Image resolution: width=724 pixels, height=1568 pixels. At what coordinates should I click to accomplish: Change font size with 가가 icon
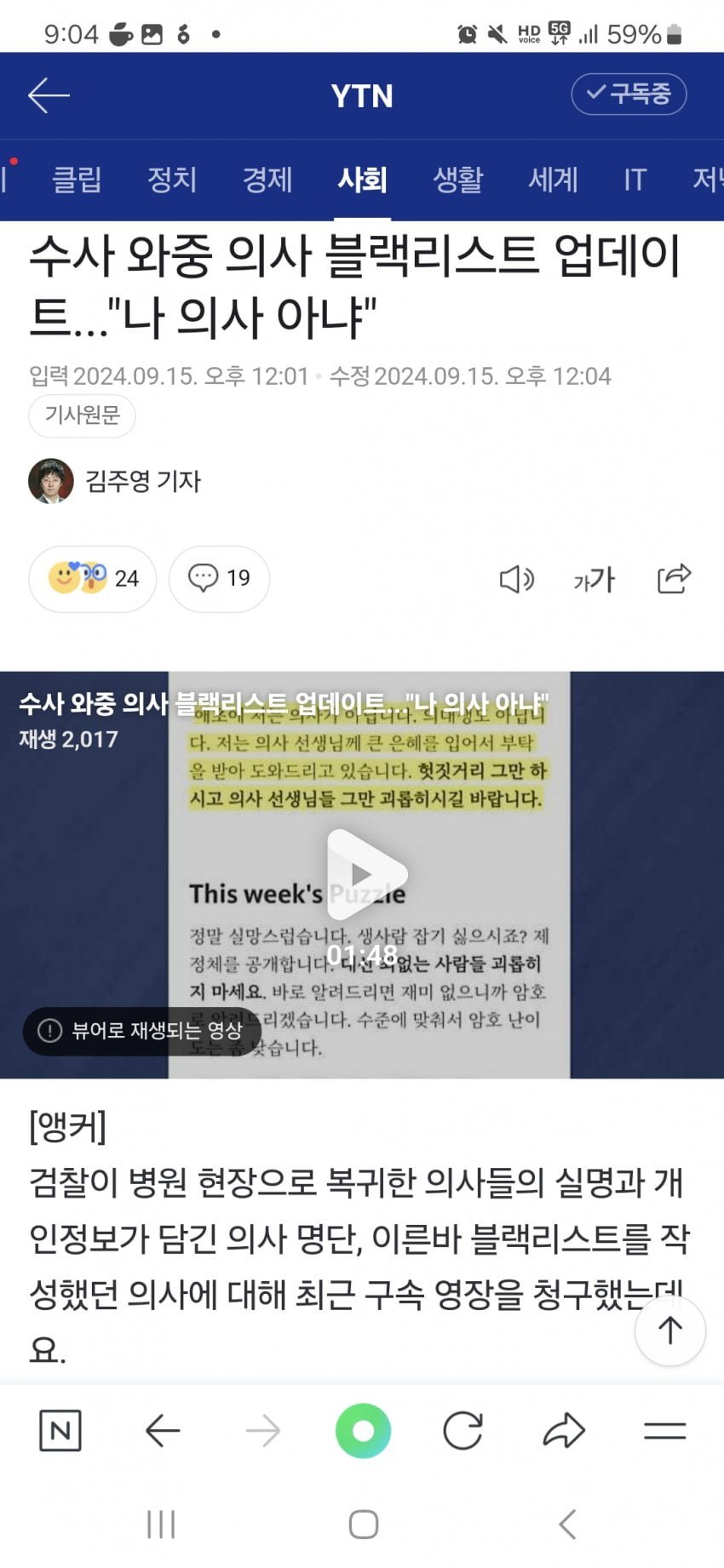point(594,580)
